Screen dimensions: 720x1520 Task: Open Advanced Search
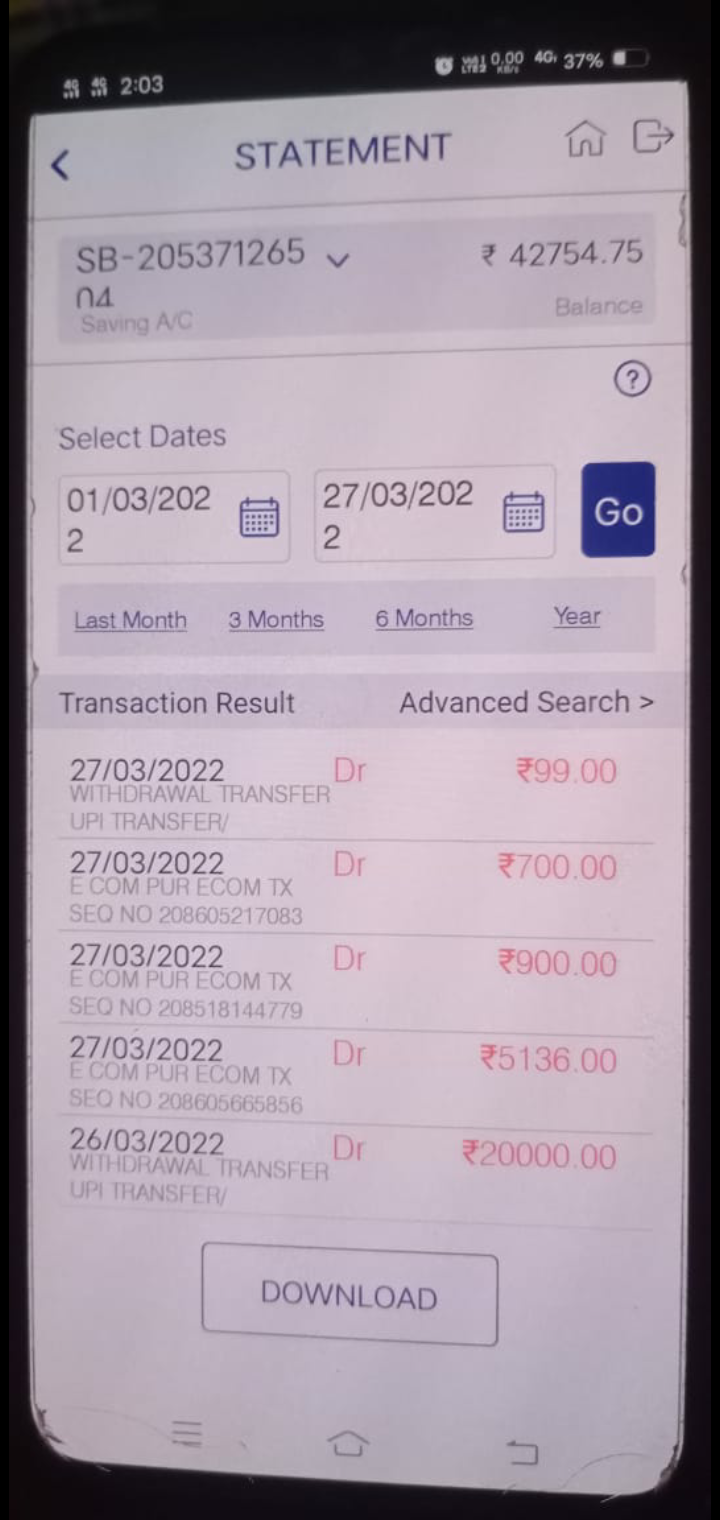pos(526,702)
